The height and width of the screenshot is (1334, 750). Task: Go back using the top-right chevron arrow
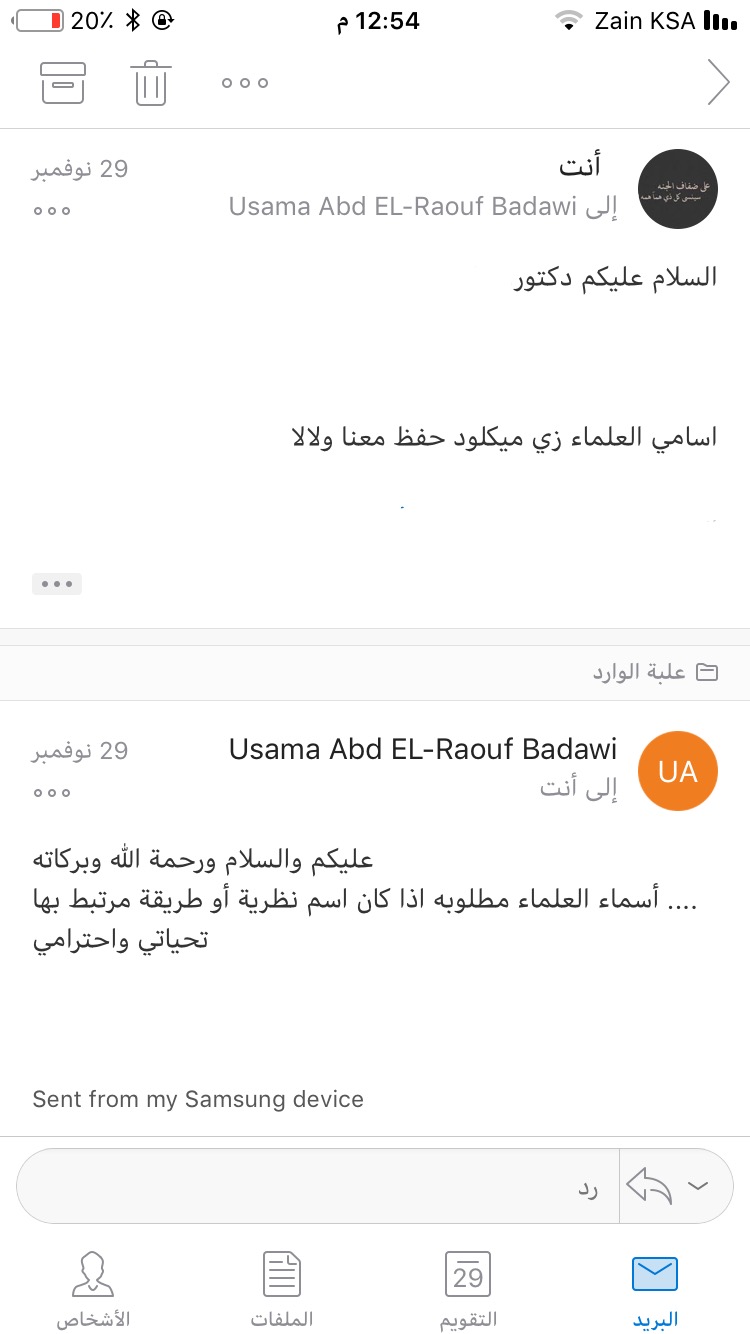(x=718, y=83)
